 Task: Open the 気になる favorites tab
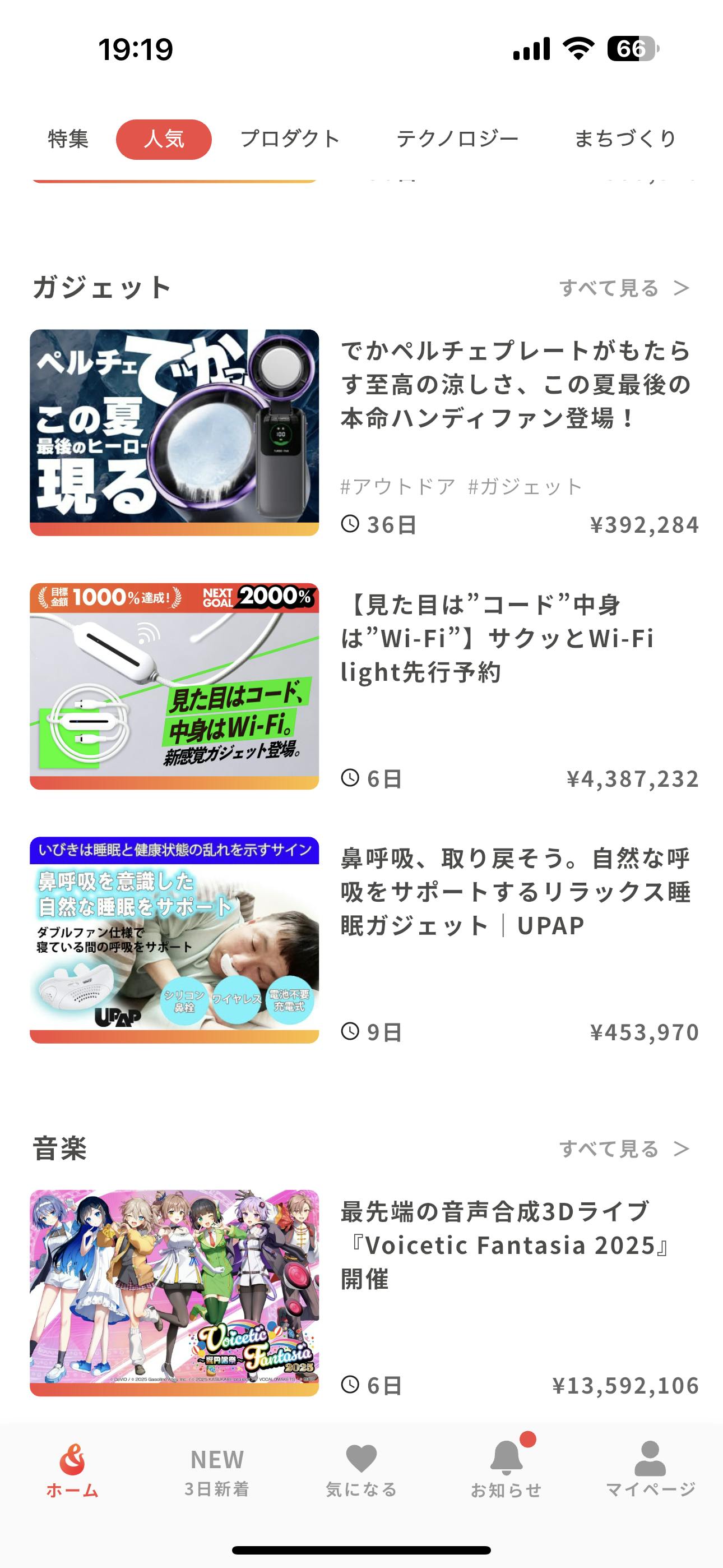click(361, 1470)
